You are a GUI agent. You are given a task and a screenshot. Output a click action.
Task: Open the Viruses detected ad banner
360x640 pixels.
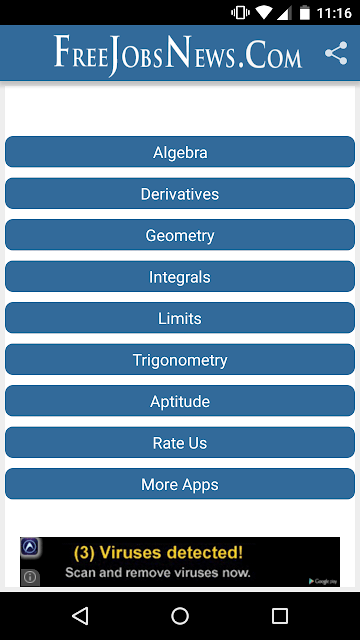180,562
